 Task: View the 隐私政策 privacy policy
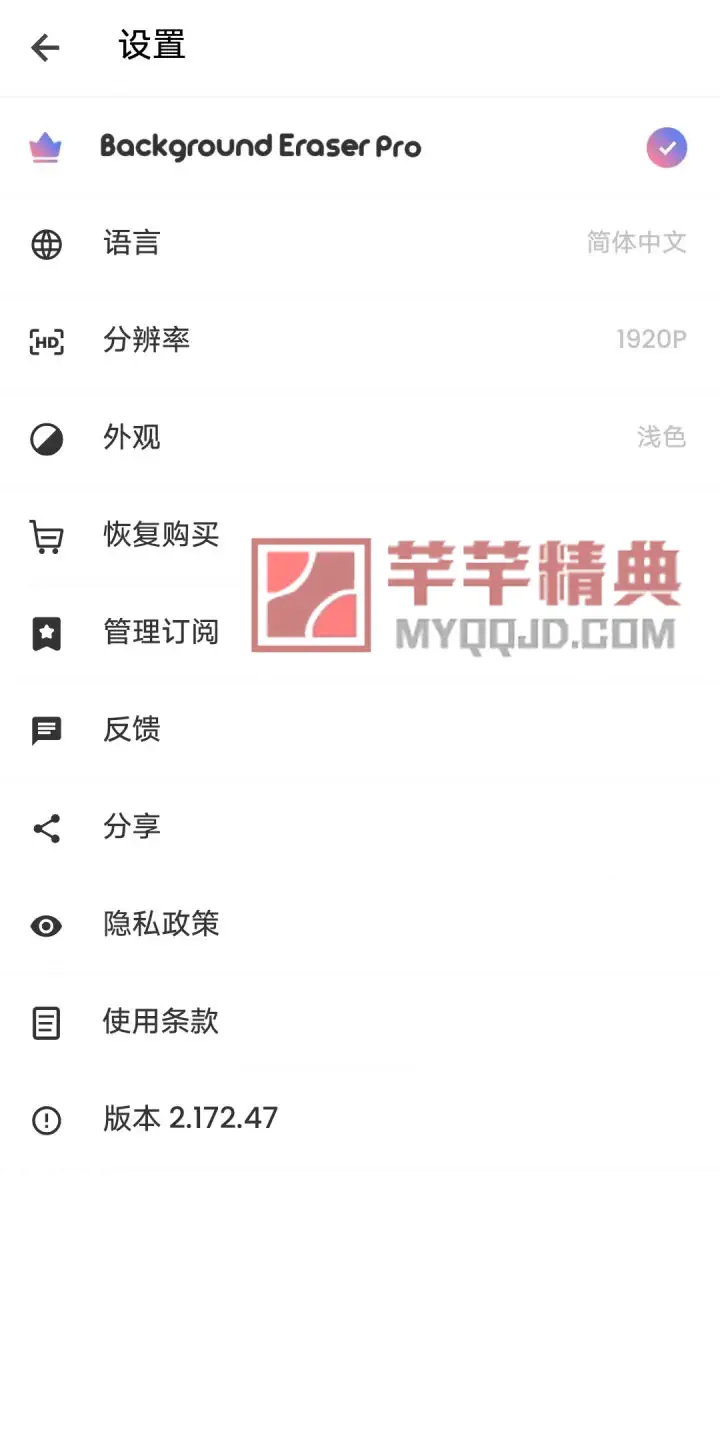click(x=360, y=924)
